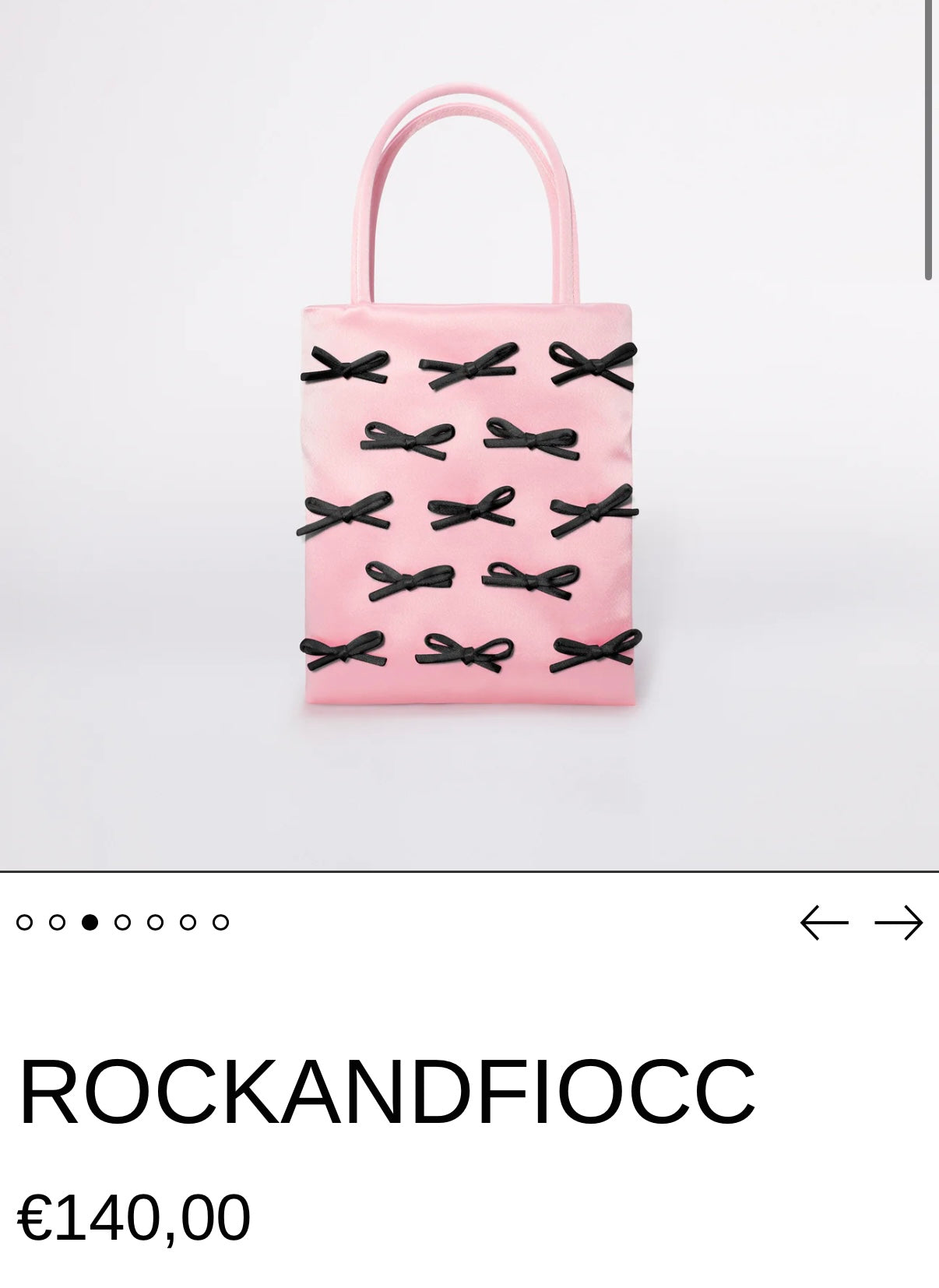939x1288 pixels.
Task: Select the fourth image dot
Action: click(x=122, y=923)
